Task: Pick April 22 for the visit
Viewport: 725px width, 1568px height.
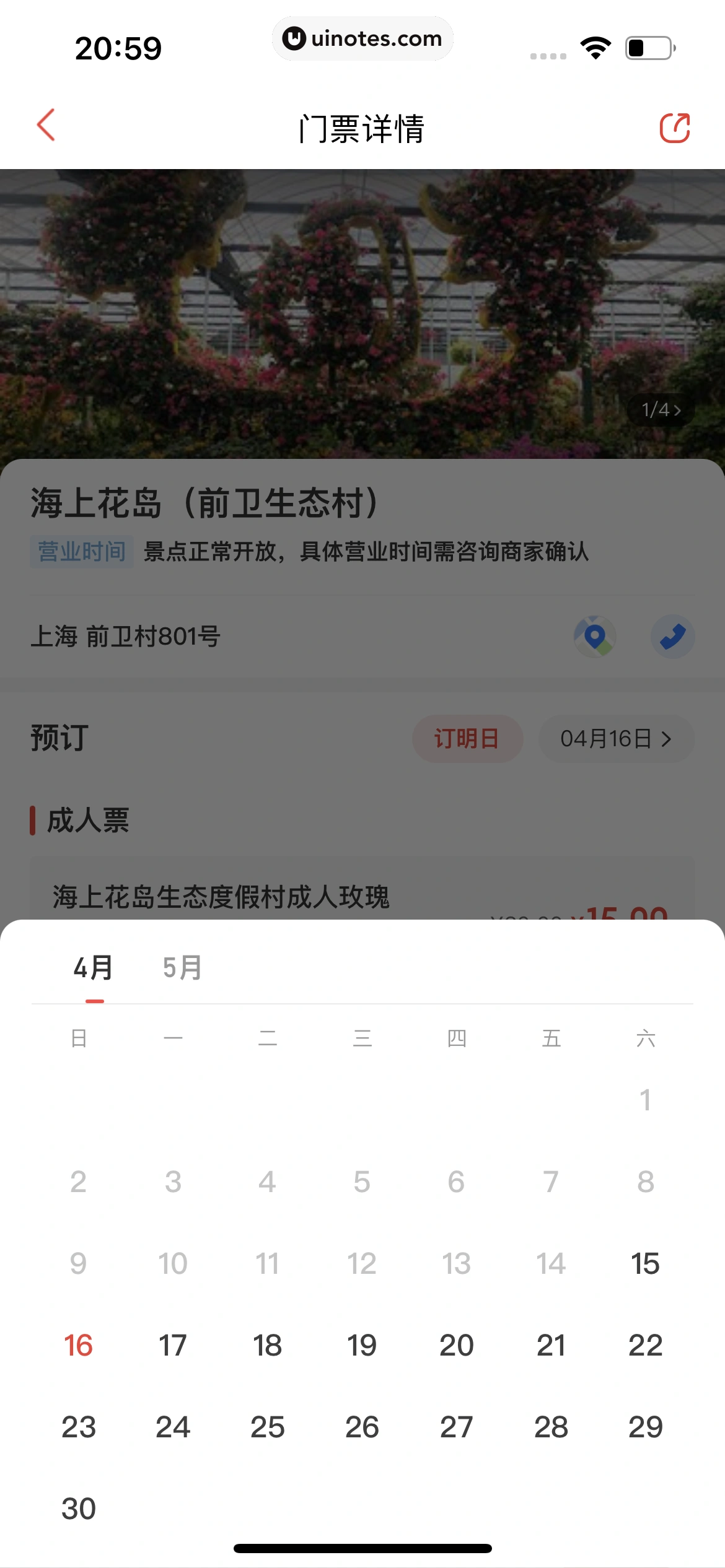Action: click(x=645, y=1345)
